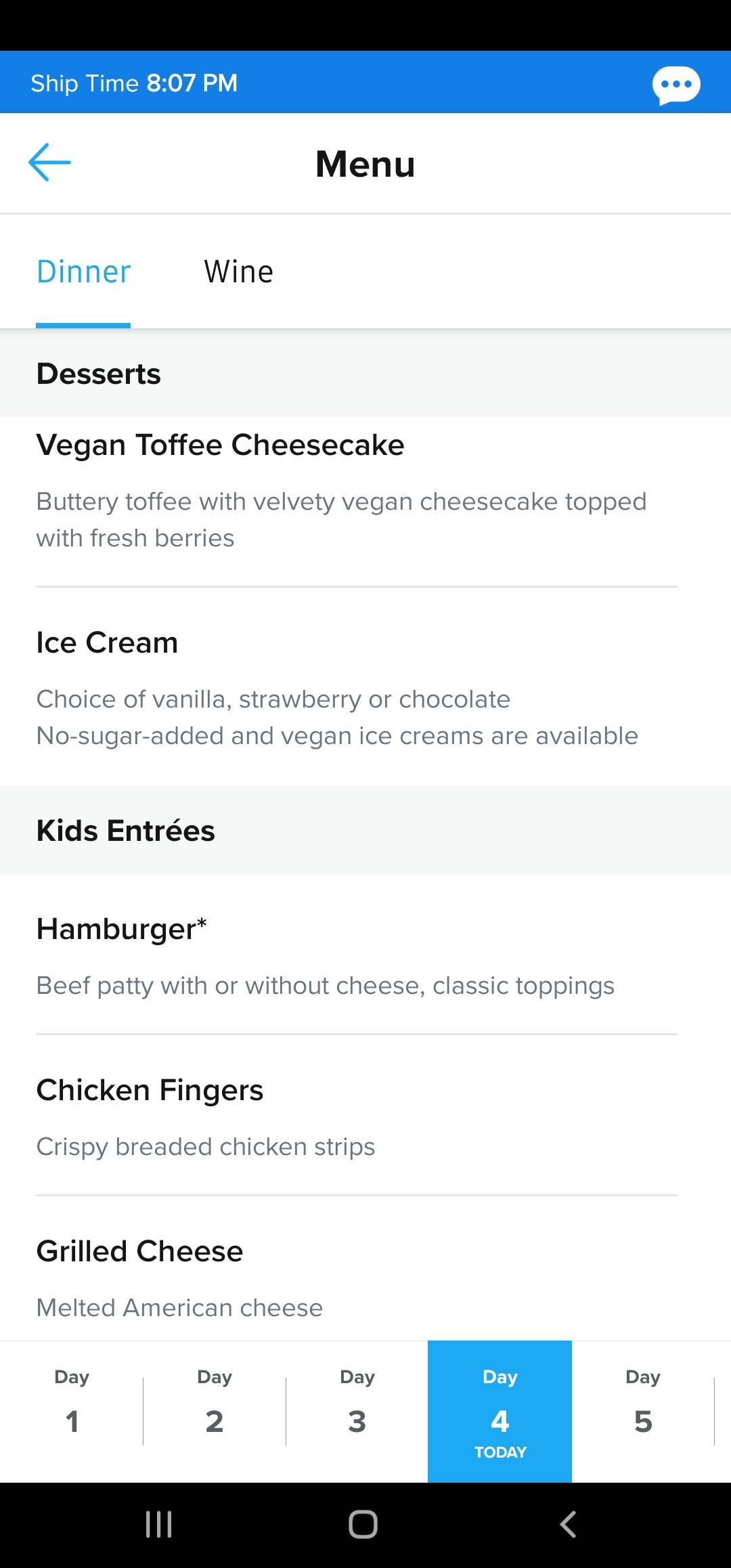Tap the system home button
The image size is (731, 1568).
click(x=363, y=1525)
